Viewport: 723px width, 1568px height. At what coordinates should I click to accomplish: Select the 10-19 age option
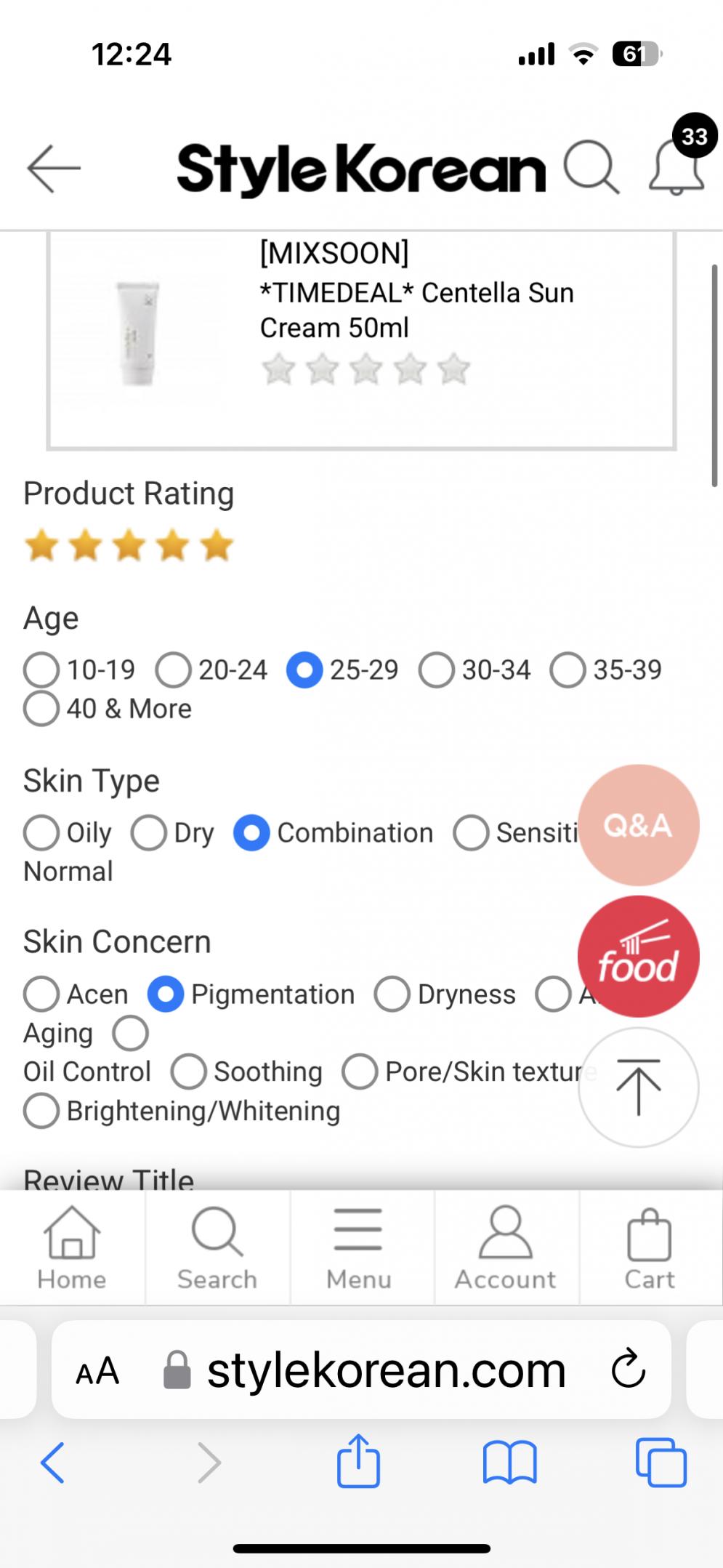click(x=41, y=670)
